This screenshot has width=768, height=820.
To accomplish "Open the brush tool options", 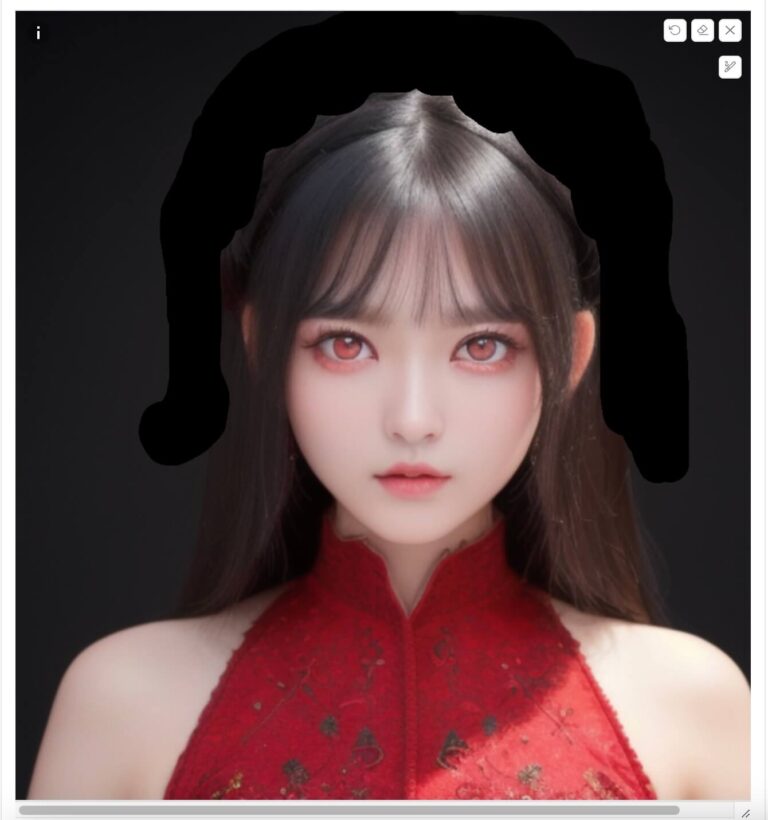I will (x=730, y=67).
